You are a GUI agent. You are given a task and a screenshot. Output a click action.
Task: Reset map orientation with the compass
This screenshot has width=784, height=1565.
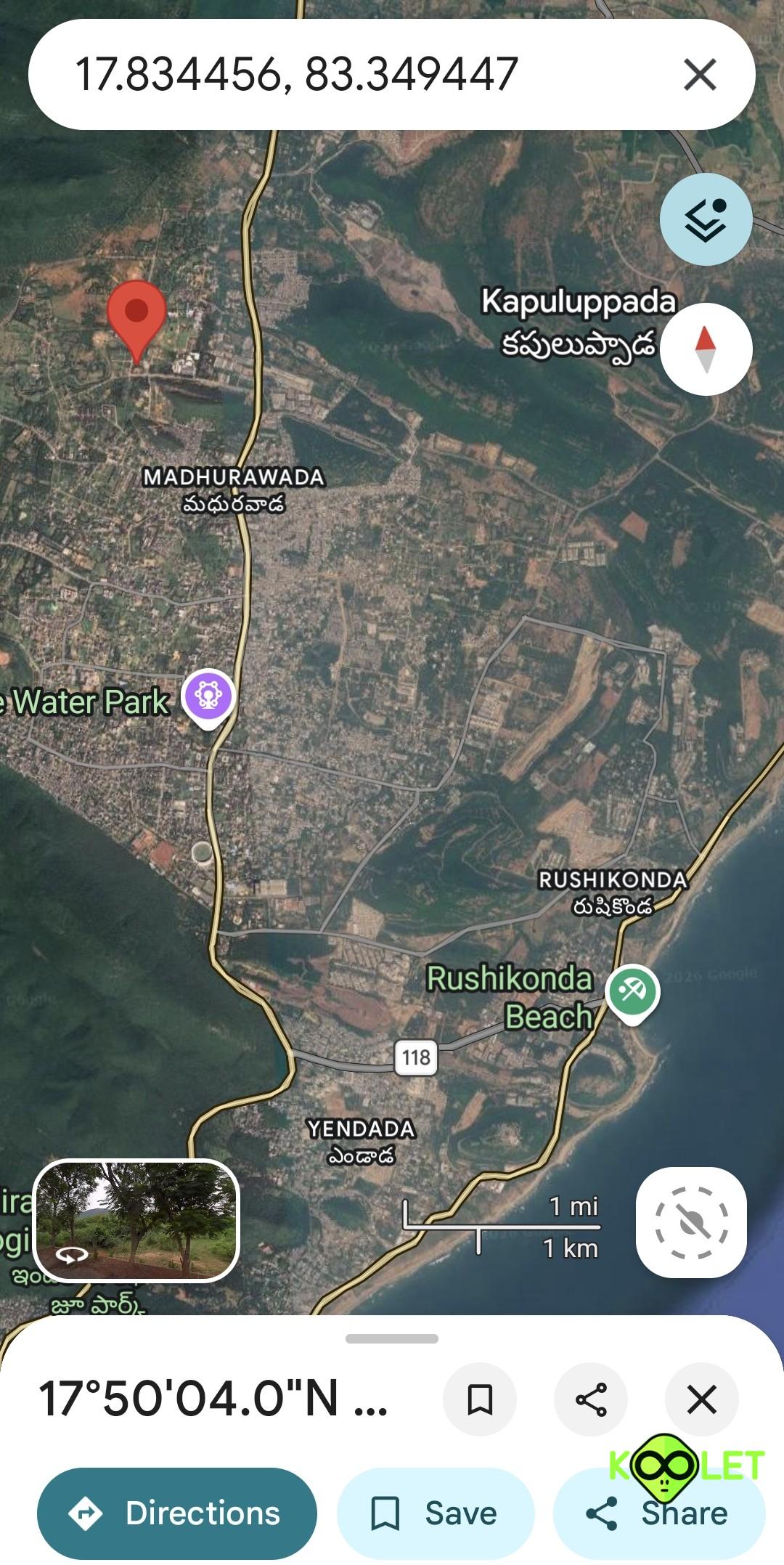pyautogui.click(x=706, y=349)
